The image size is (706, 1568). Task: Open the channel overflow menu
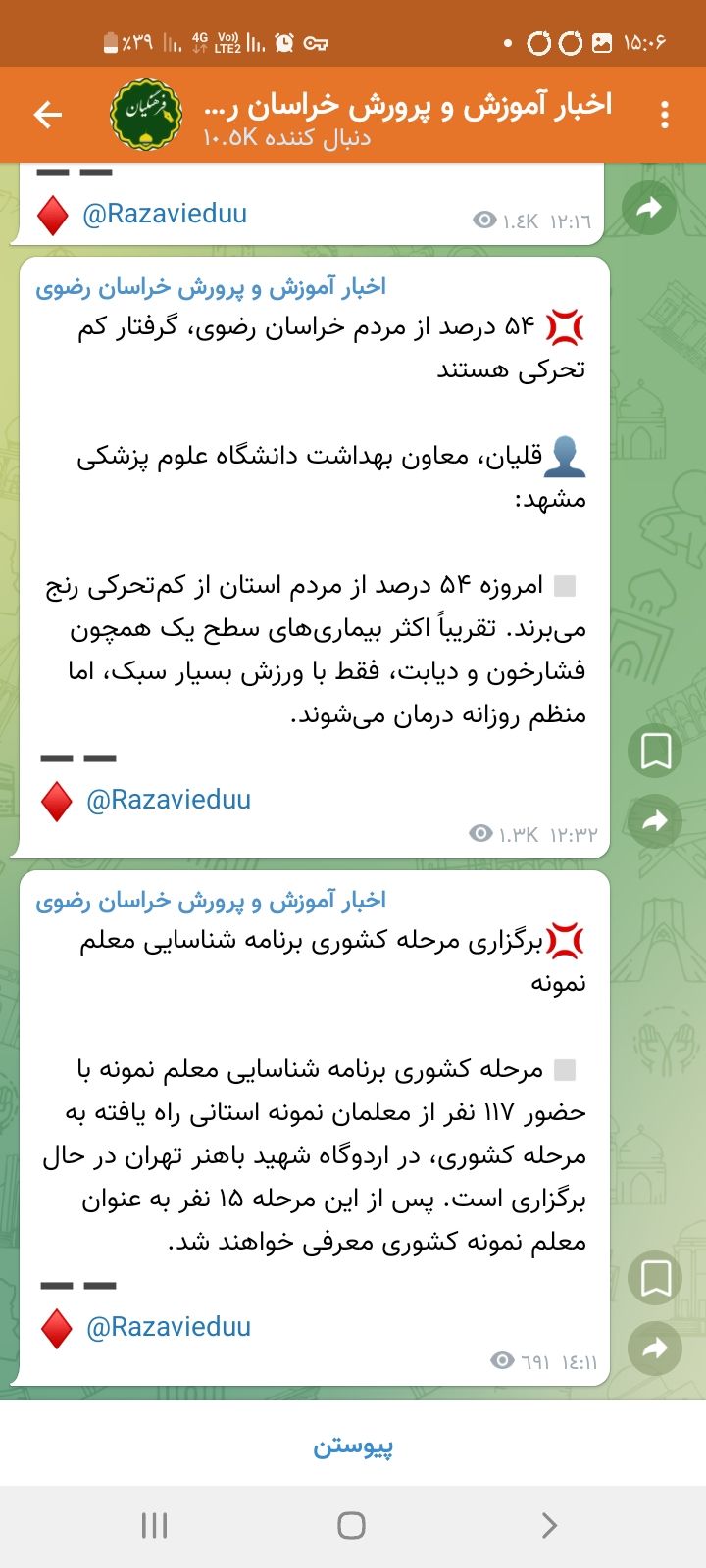pyautogui.click(x=665, y=115)
